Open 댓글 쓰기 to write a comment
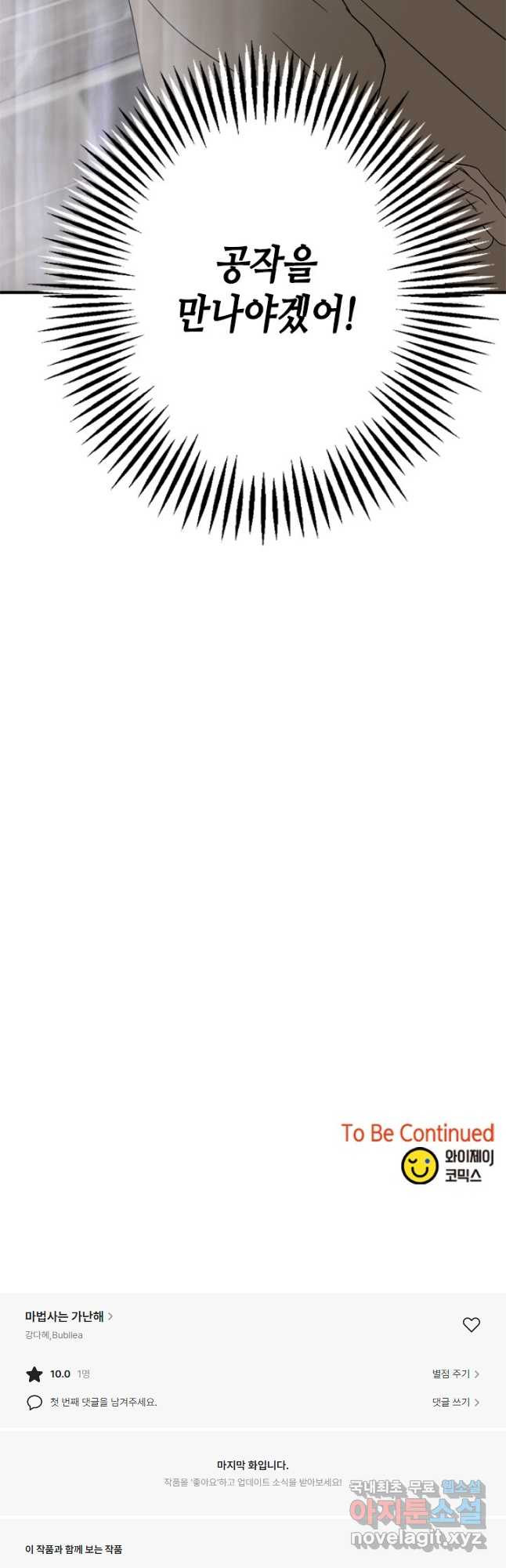This screenshot has height=1568, width=506. (x=455, y=1402)
